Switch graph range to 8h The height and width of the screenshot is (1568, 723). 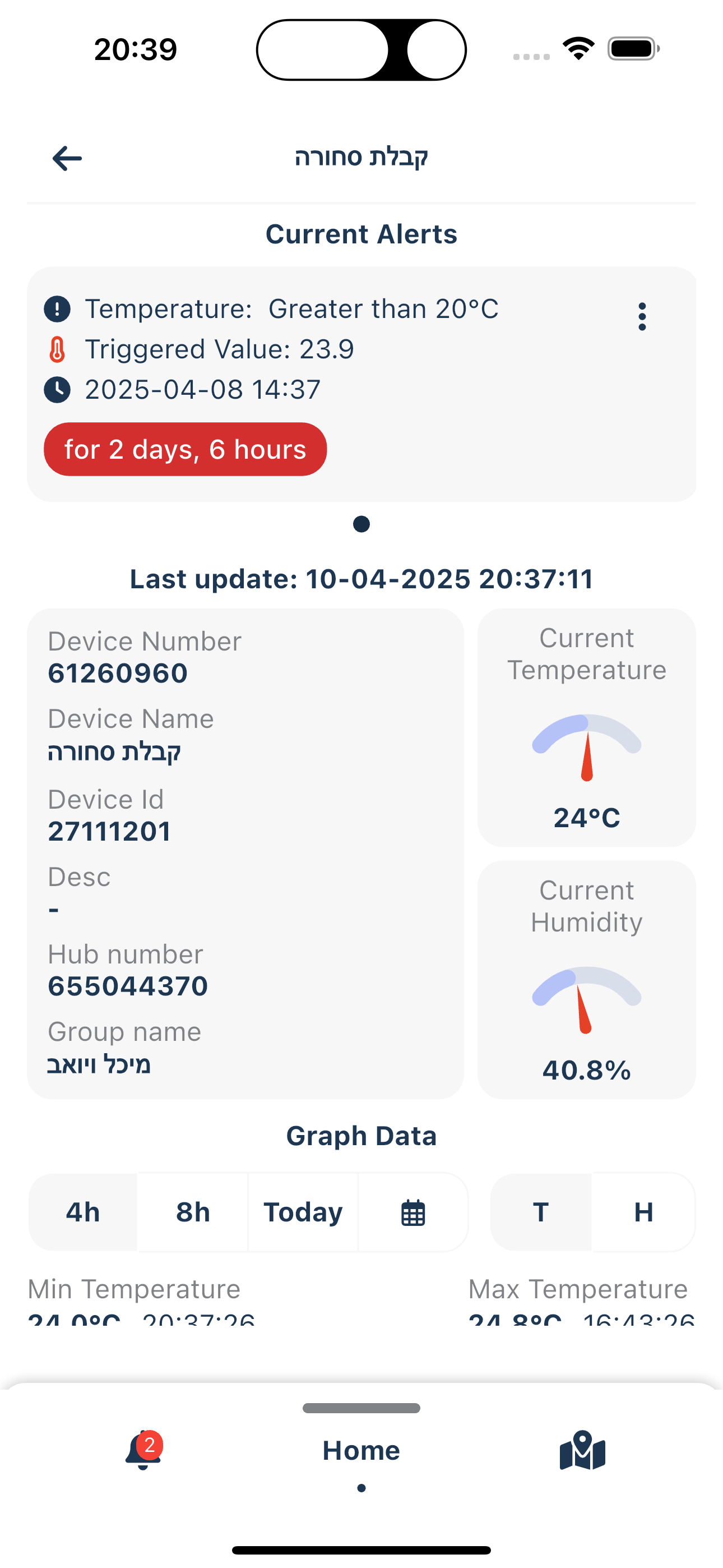[193, 1212]
